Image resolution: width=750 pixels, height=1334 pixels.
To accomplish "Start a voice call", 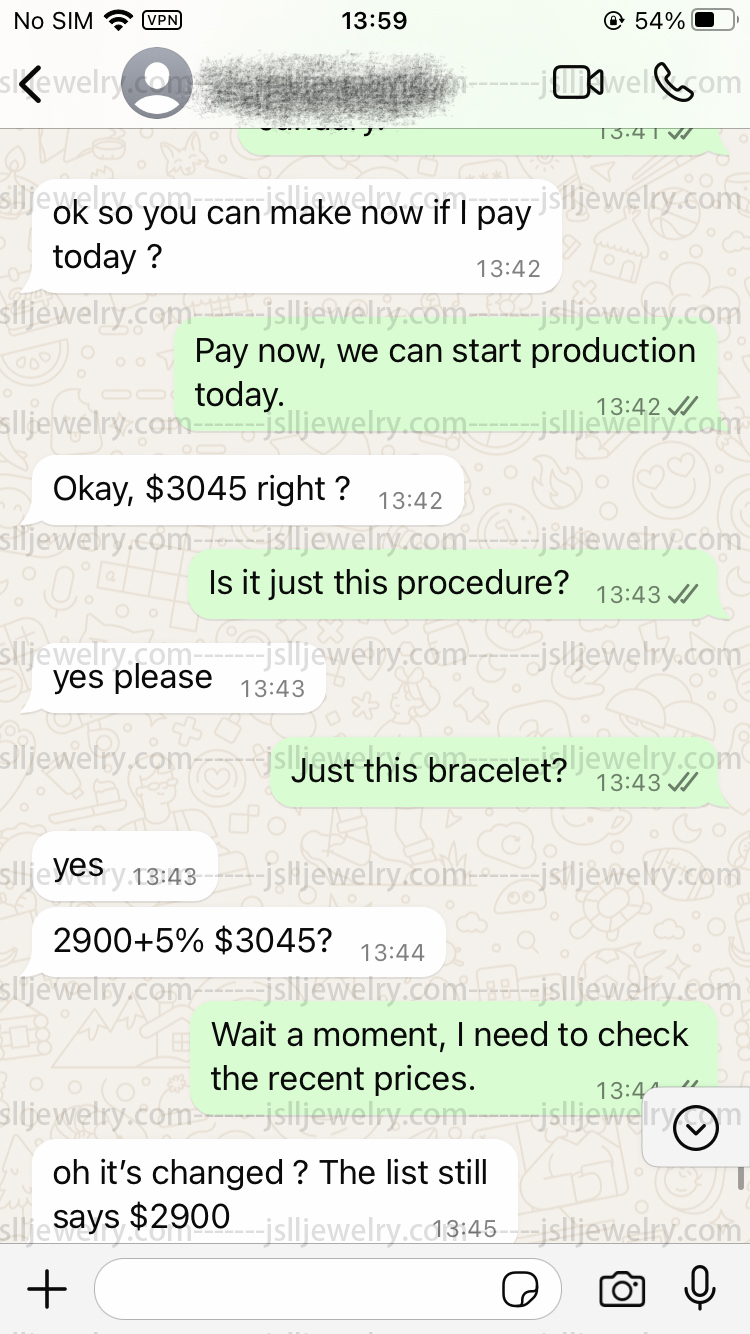I will [x=673, y=83].
